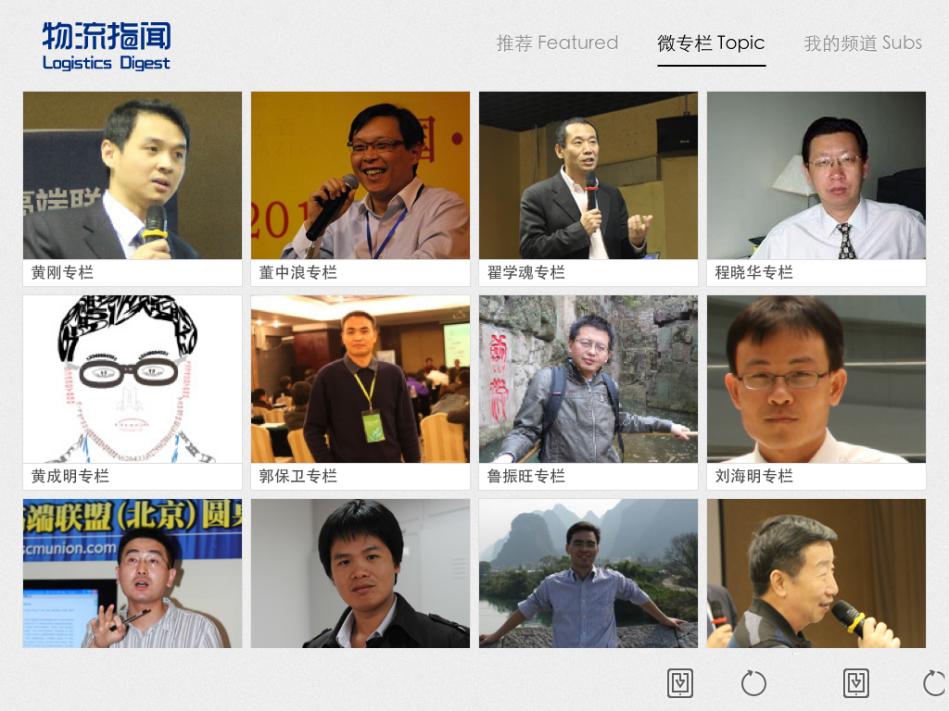Go to 我的频道 Subs tab
This screenshot has height=711, width=949.
coord(863,43)
